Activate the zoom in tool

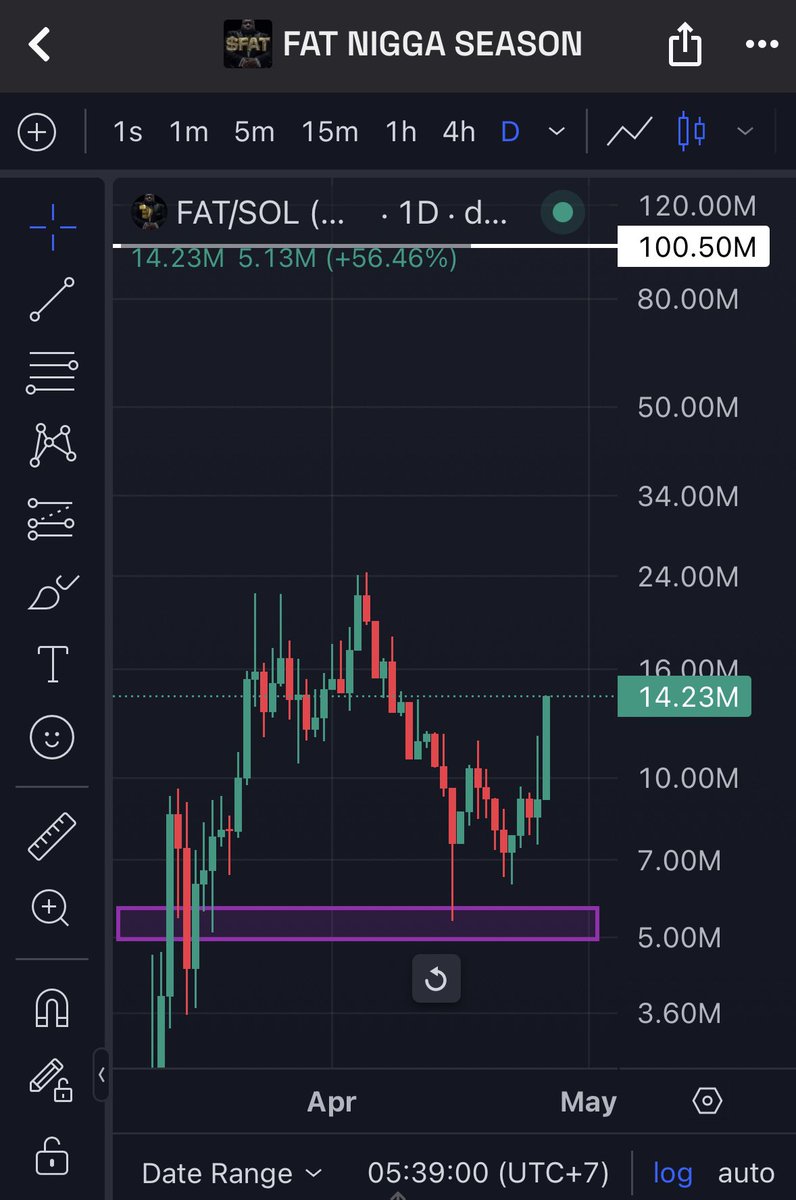click(50, 908)
